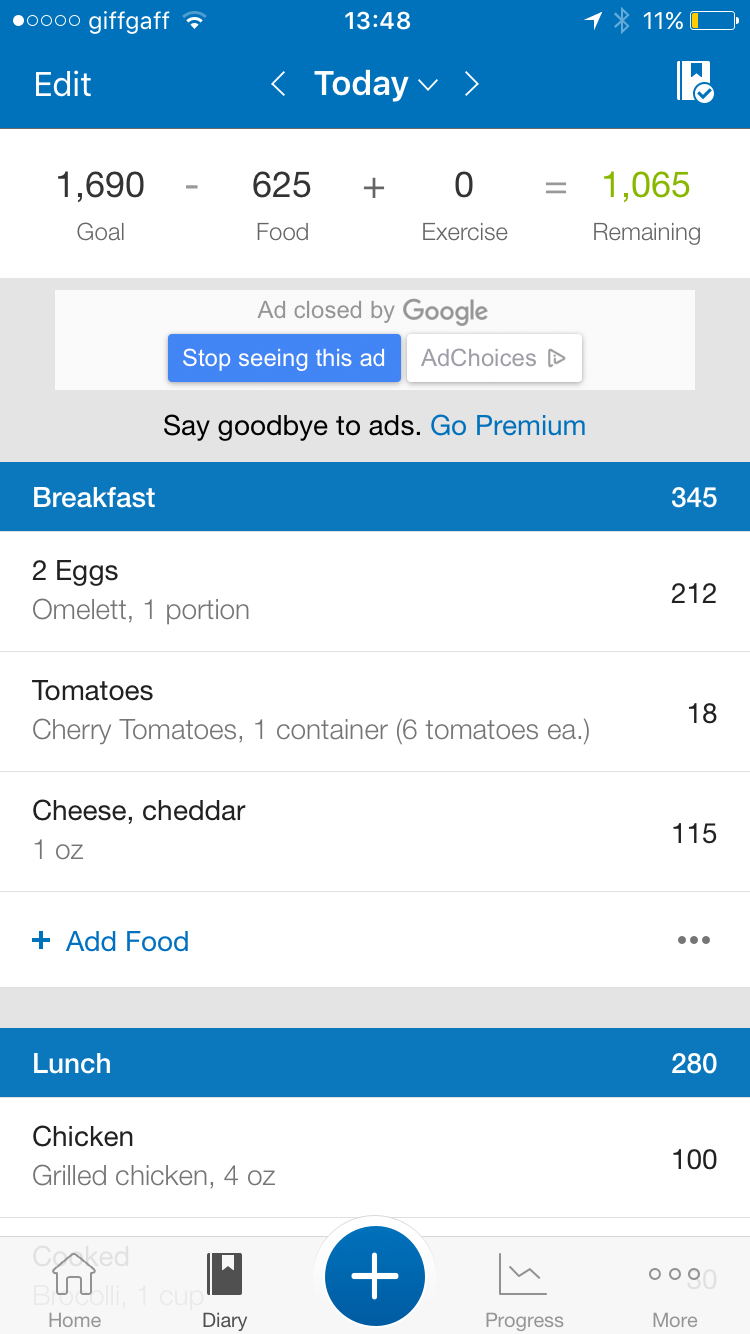The width and height of the screenshot is (750, 1334).
Task: Open the Cheese, cheddar entry
Action: tap(375, 831)
